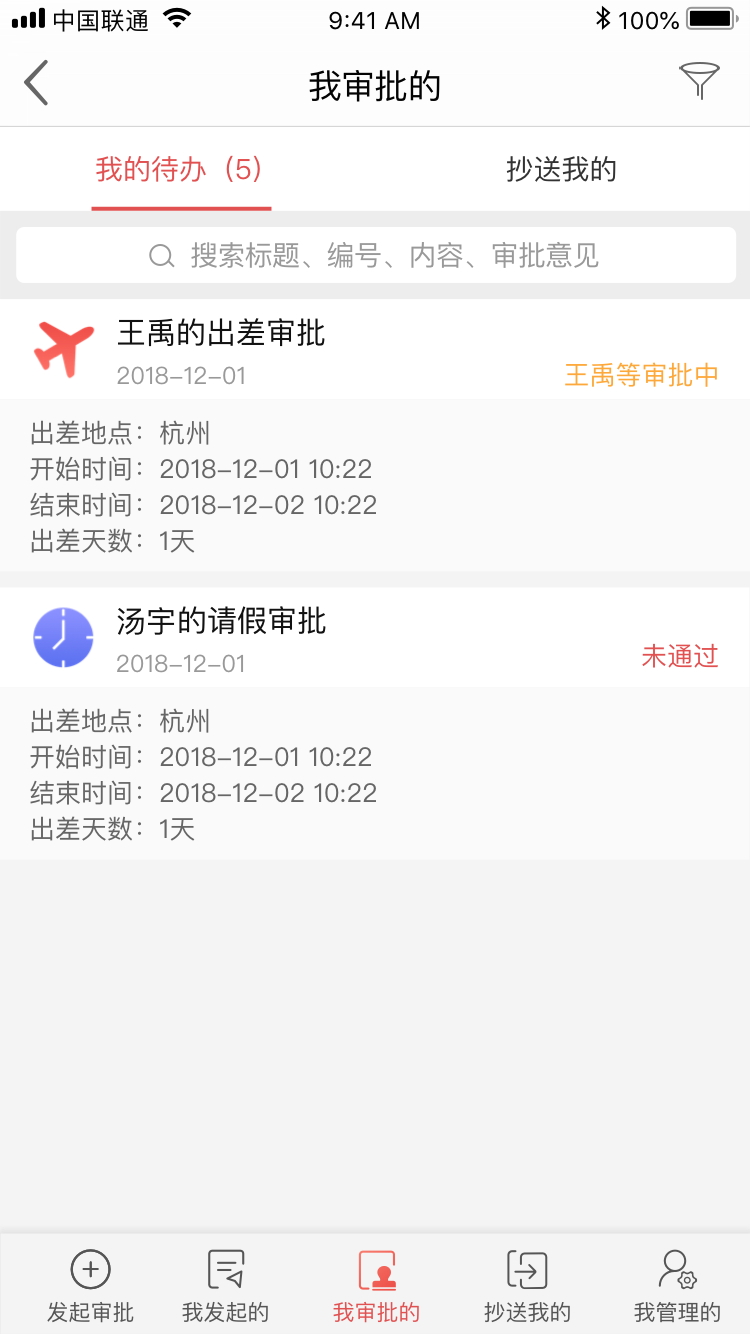Screen dimensions: 750x1334
Task: Open 抄送我的 in the bottom bar
Action: (x=527, y=1284)
